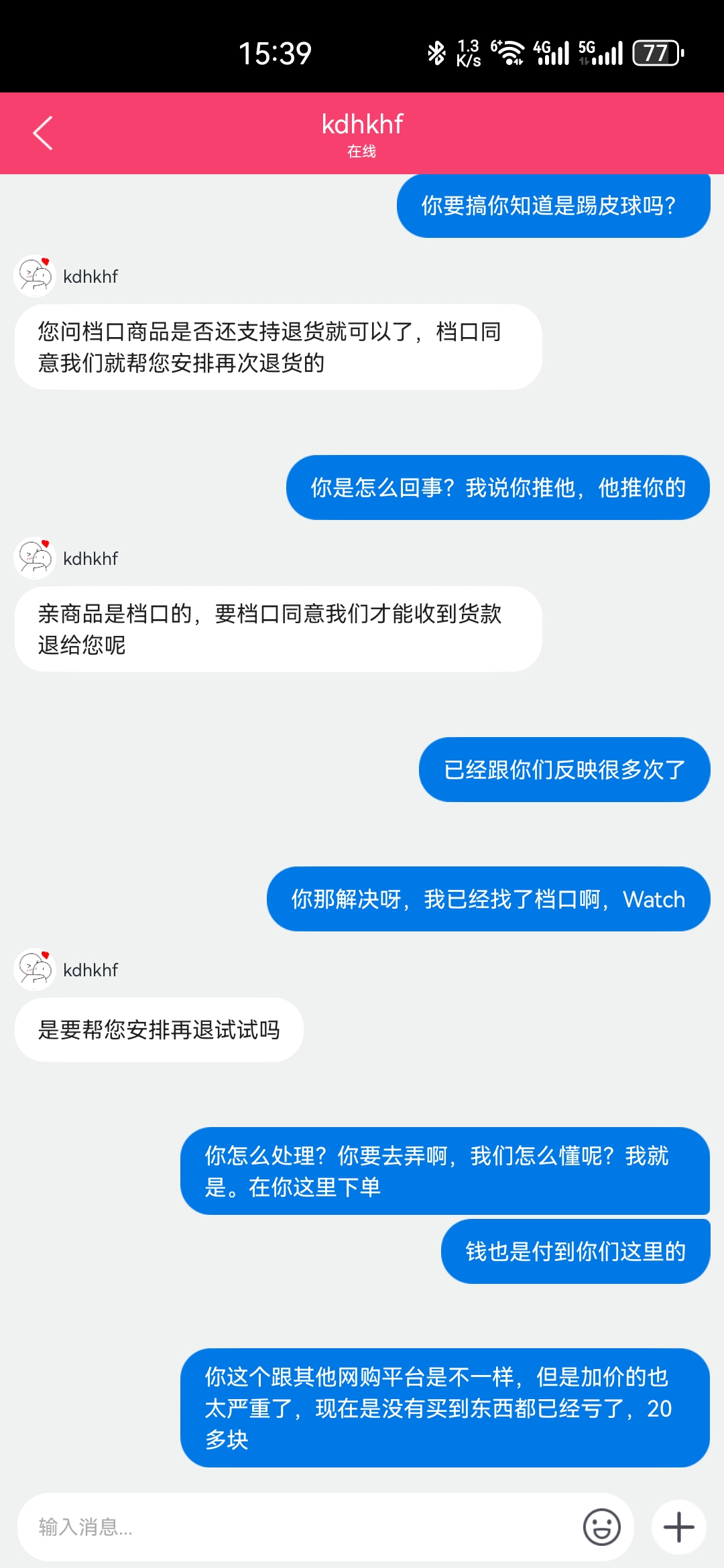Focus the 输入消息 message field
The height and width of the screenshot is (1568, 724).
coord(295,1526)
